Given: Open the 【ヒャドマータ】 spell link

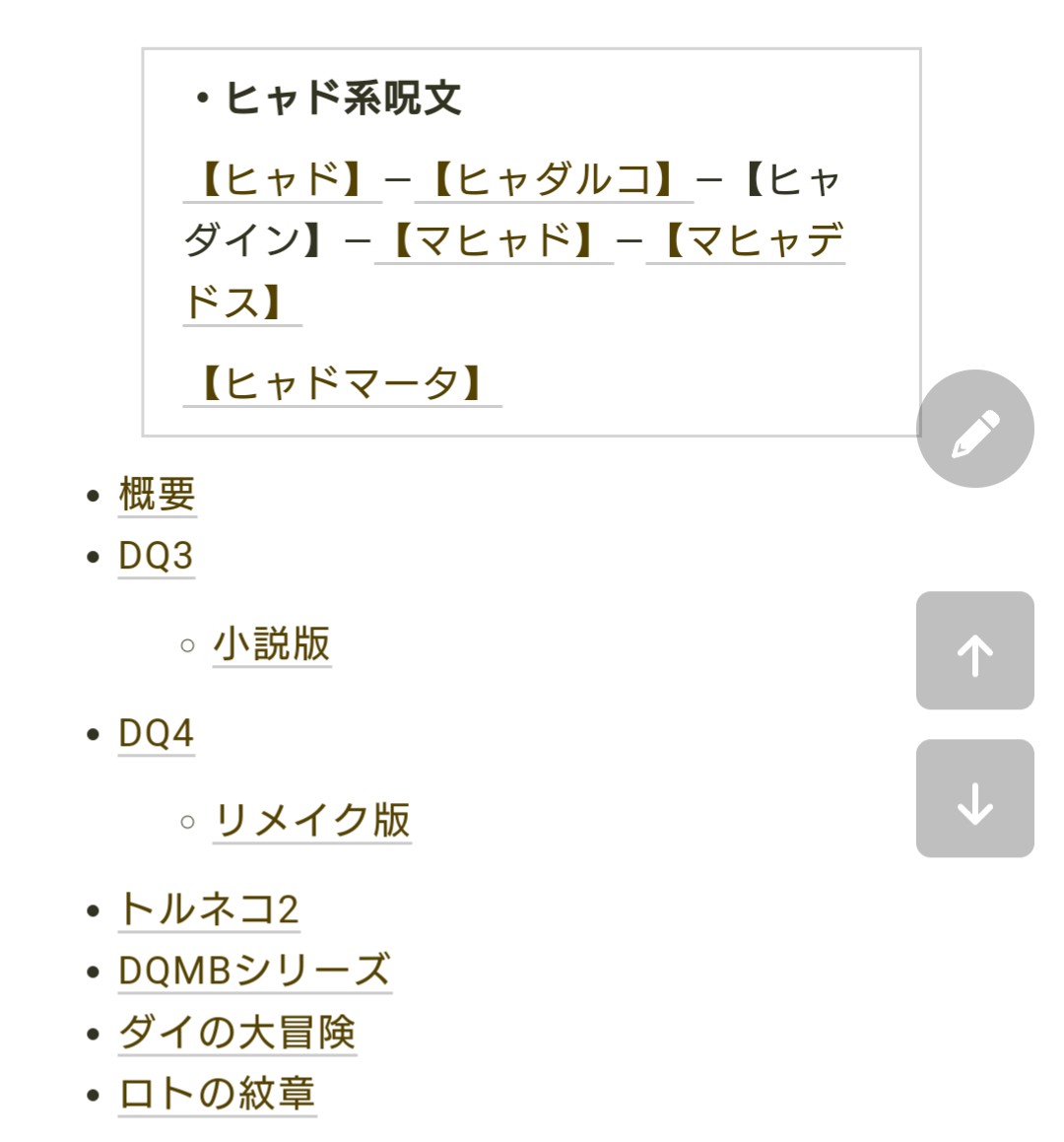Looking at the screenshot, I should coord(342,383).
